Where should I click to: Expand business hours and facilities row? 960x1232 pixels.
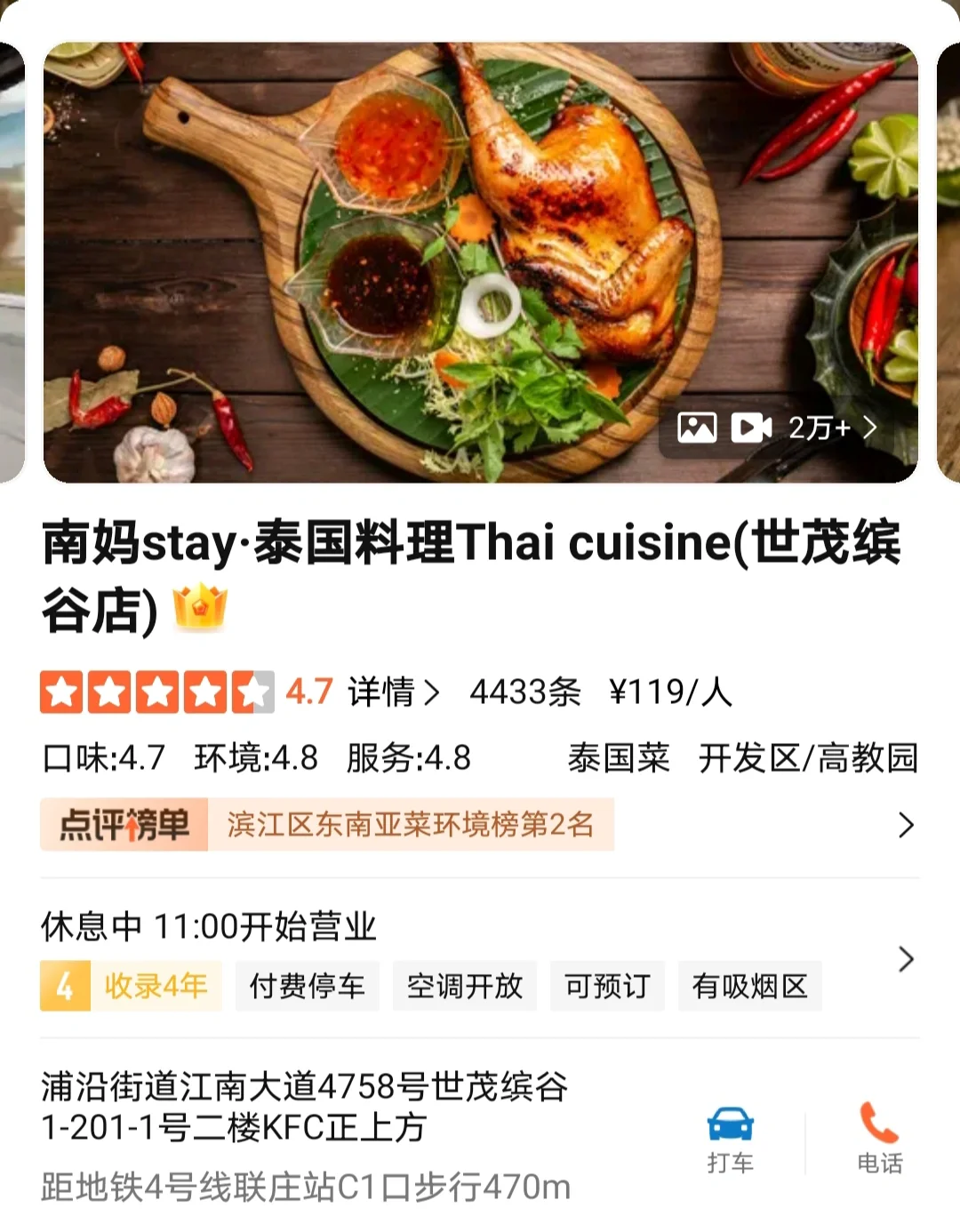click(x=905, y=959)
